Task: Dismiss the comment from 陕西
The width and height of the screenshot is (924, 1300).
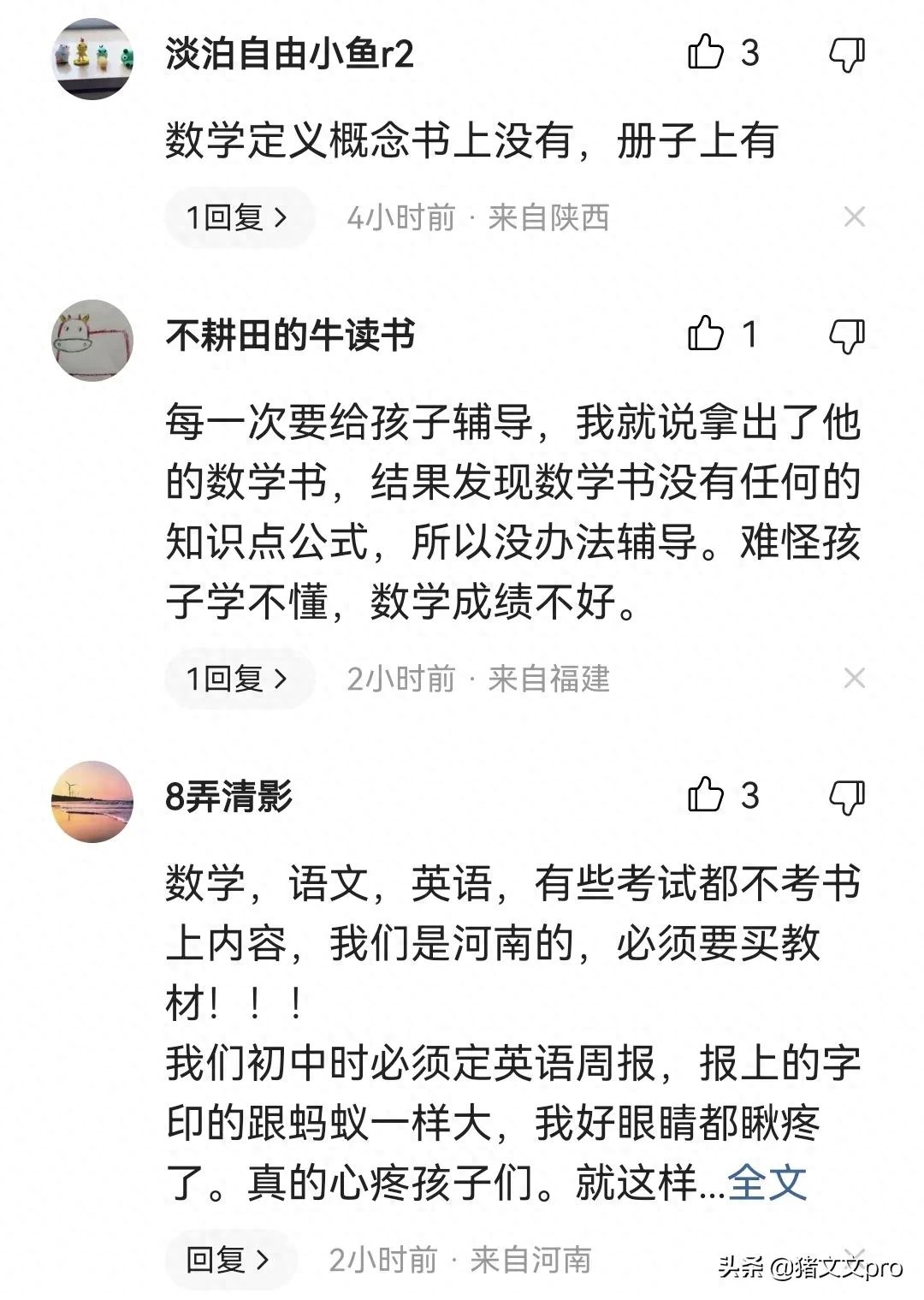Action: click(854, 217)
